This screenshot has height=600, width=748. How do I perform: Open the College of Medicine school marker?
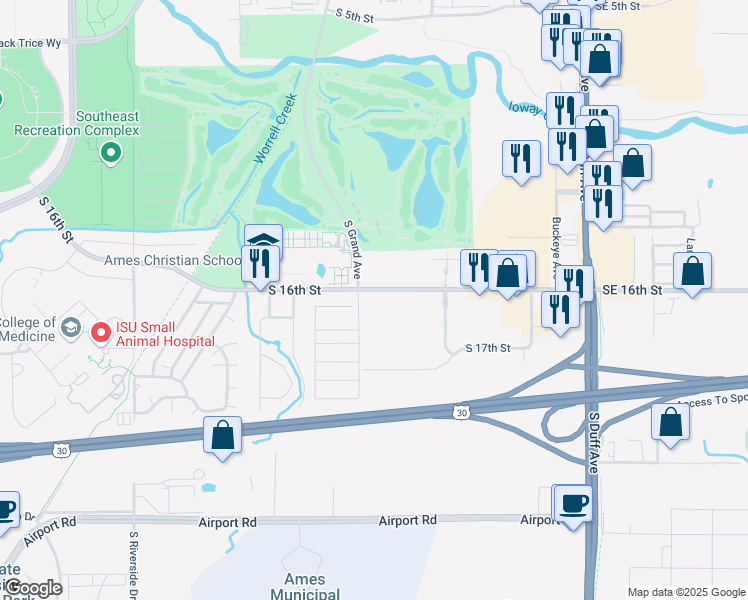[x=71, y=329]
